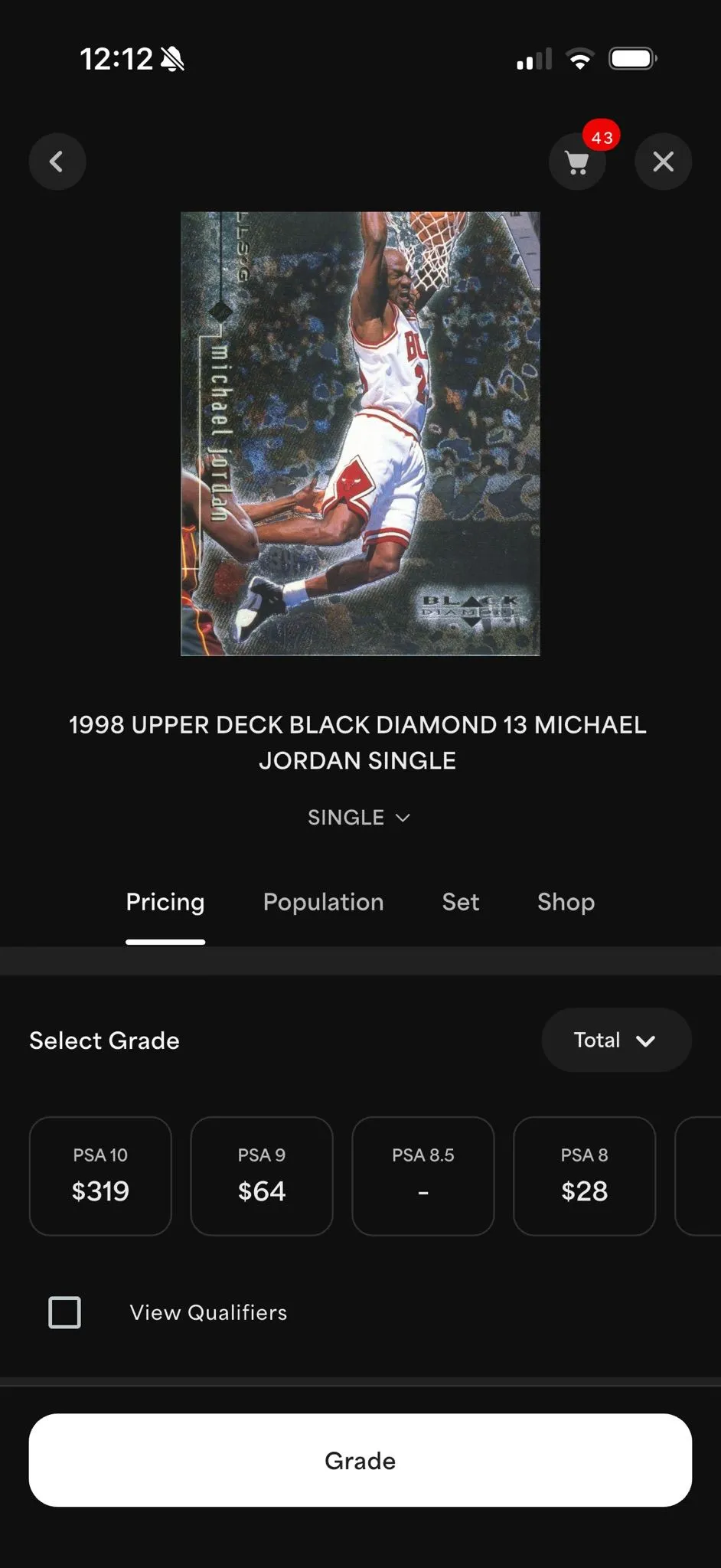Go back using the arrow button
This screenshot has width=721, height=1568.
tap(57, 162)
